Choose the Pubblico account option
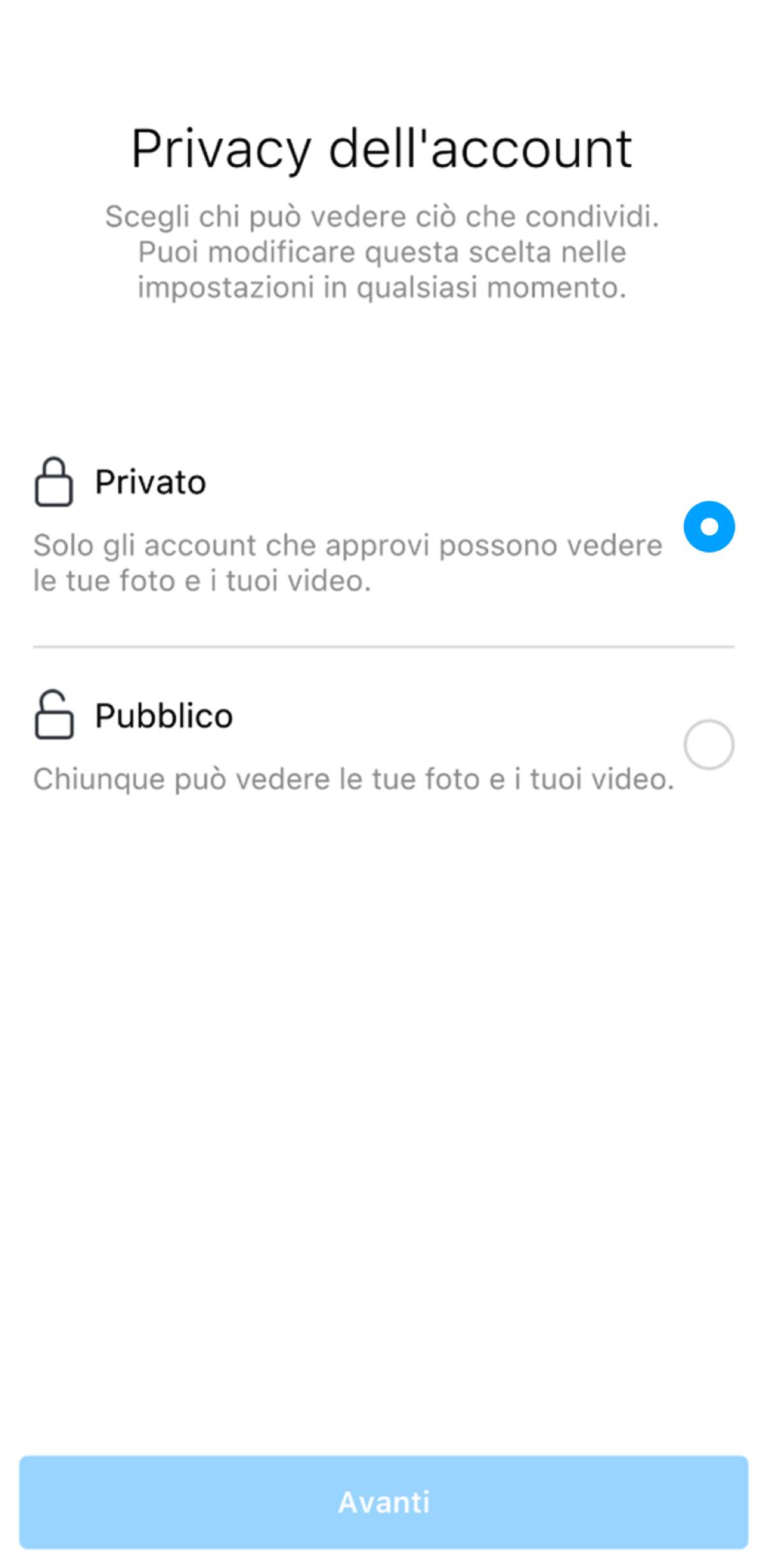 (709, 744)
